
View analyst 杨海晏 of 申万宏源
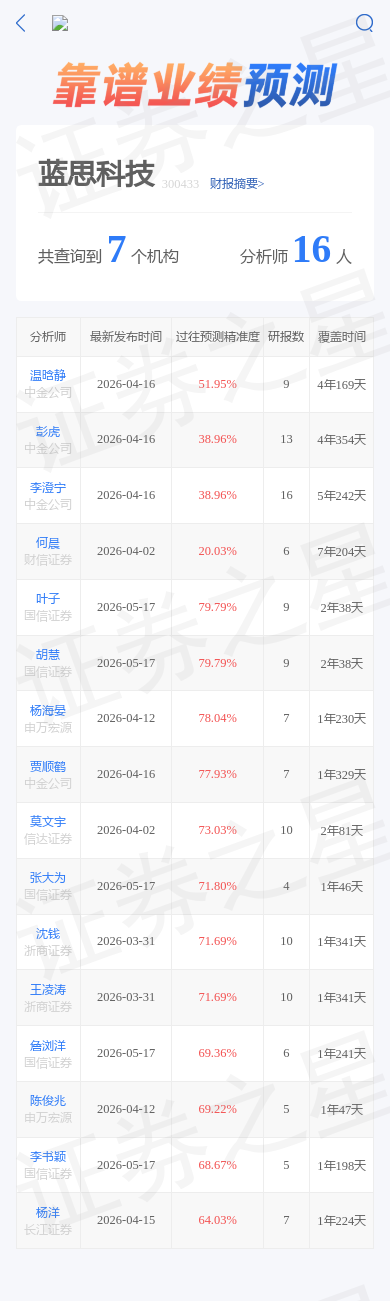(x=48, y=711)
